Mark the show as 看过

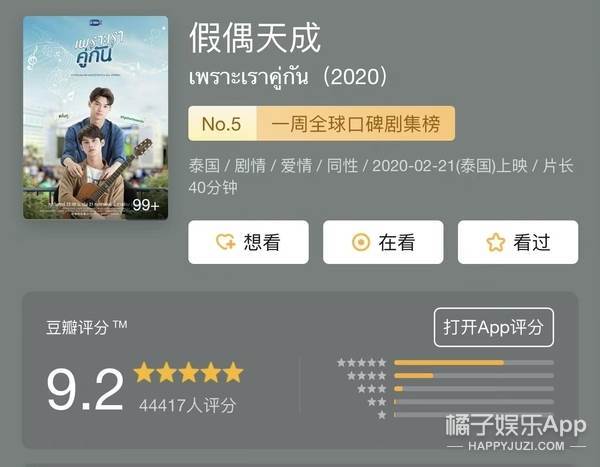517,242
